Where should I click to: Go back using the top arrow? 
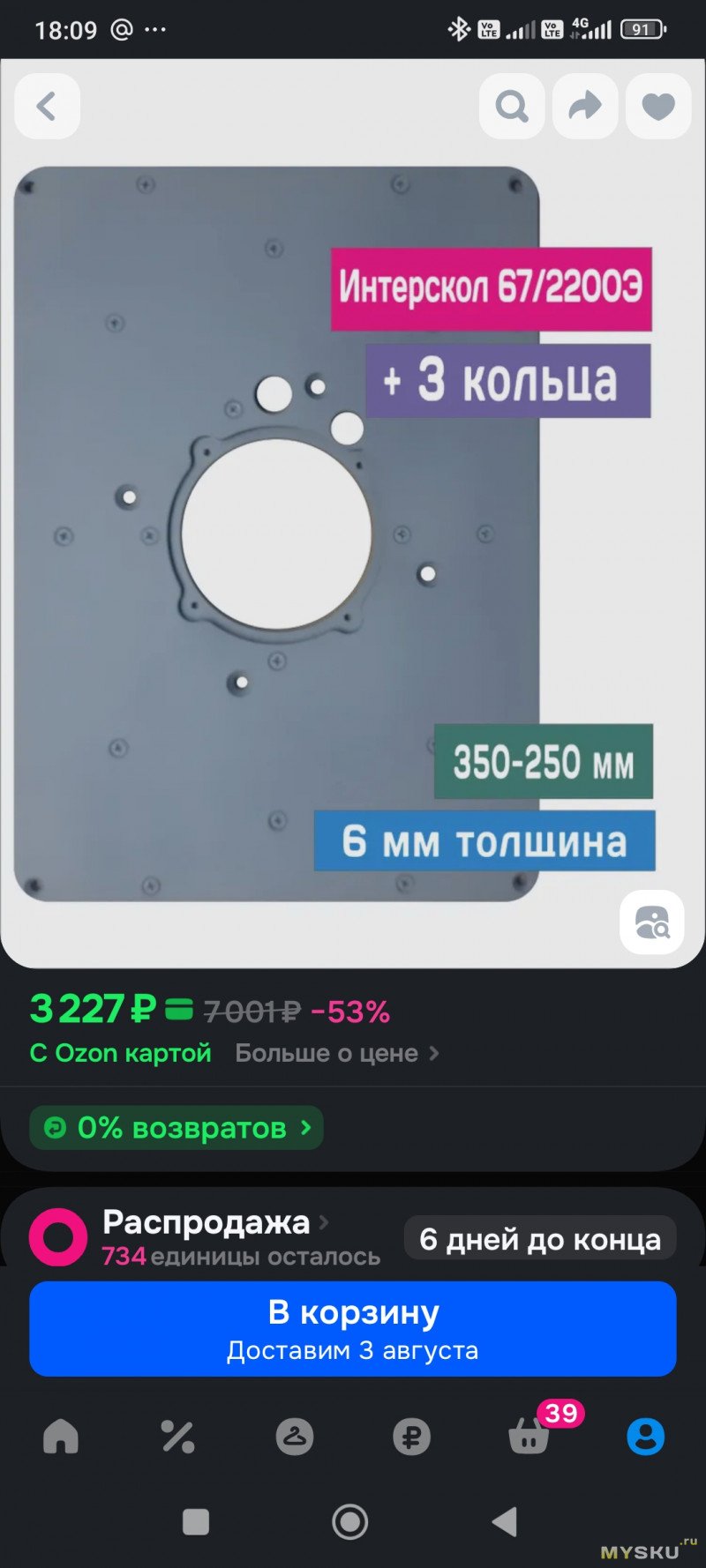pos(47,107)
